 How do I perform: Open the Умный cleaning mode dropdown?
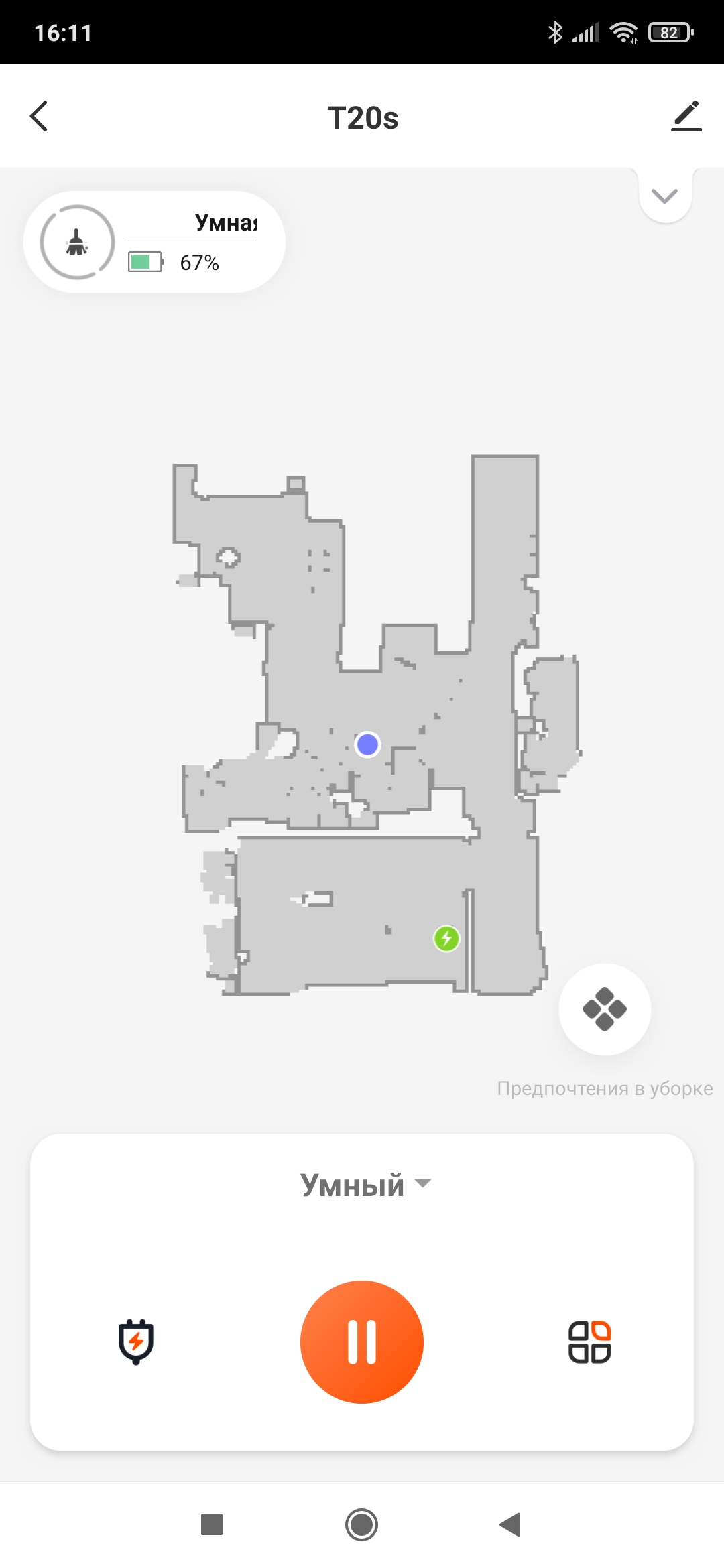364,1185
